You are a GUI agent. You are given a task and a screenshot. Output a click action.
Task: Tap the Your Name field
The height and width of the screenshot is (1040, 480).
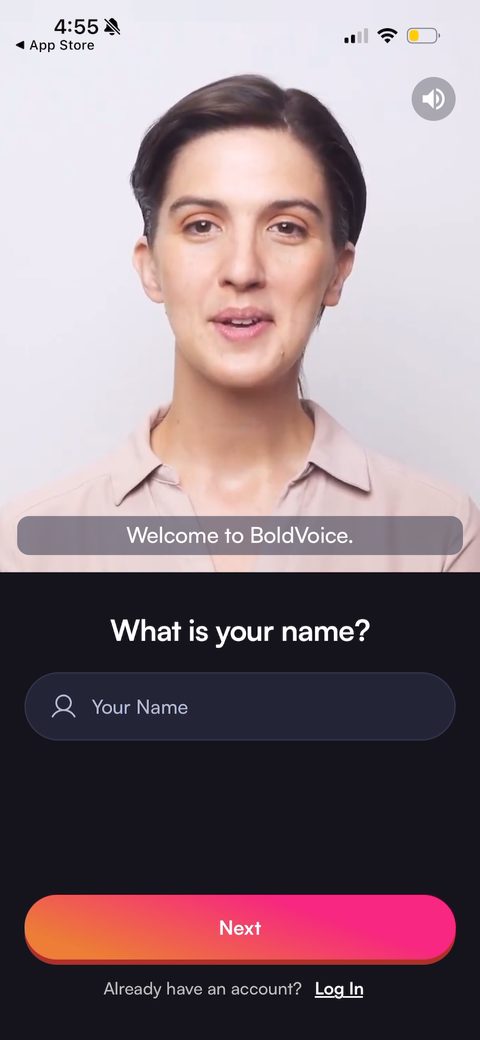(240, 706)
